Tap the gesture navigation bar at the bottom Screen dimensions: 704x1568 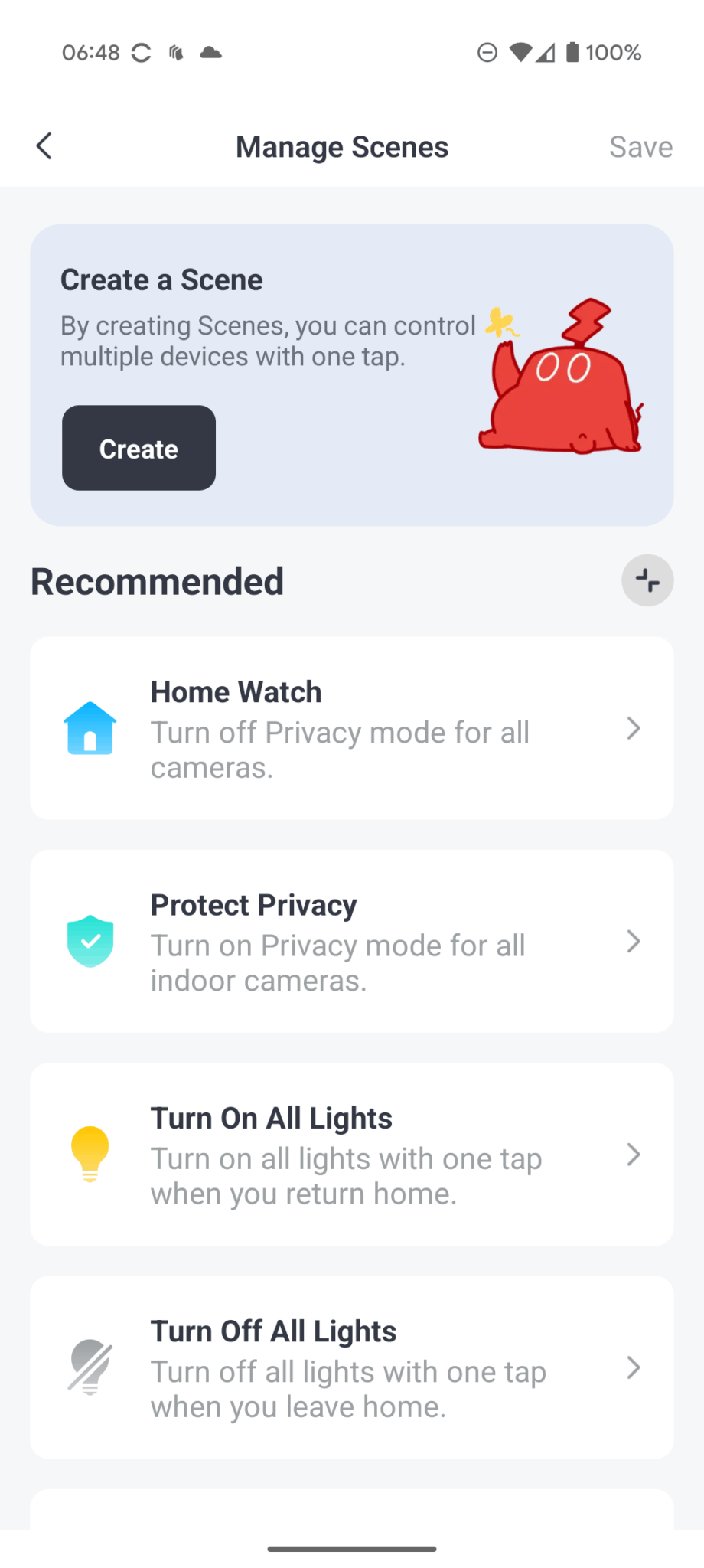(x=351, y=1547)
